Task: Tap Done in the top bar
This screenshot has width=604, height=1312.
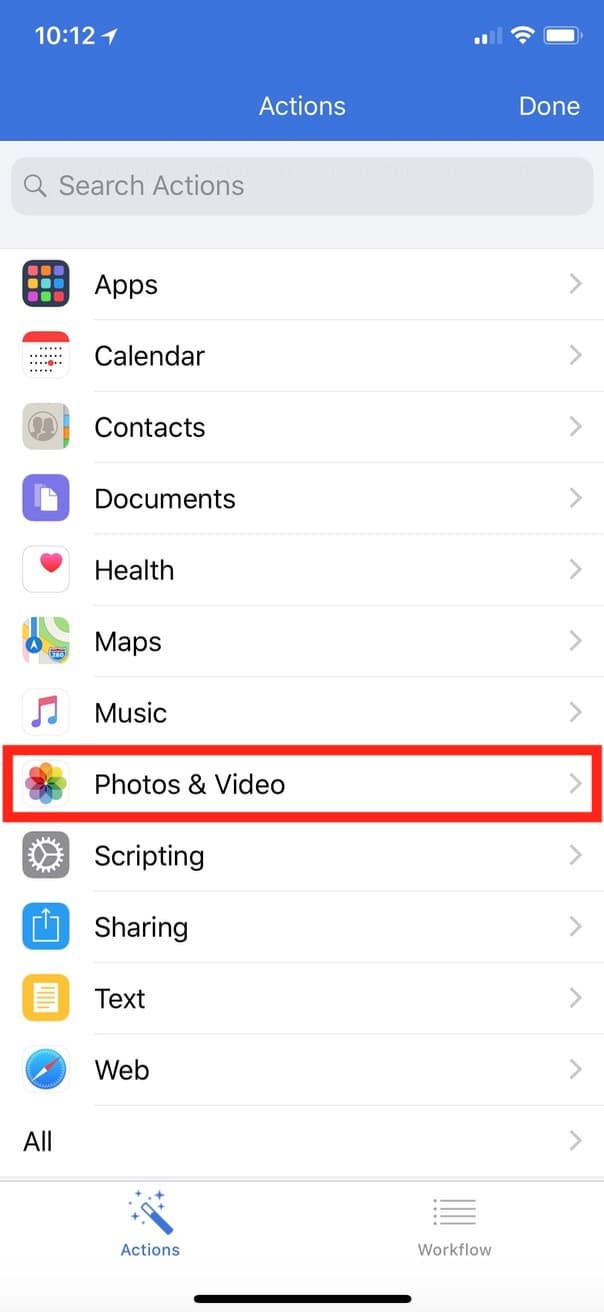Action: click(548, 106)
